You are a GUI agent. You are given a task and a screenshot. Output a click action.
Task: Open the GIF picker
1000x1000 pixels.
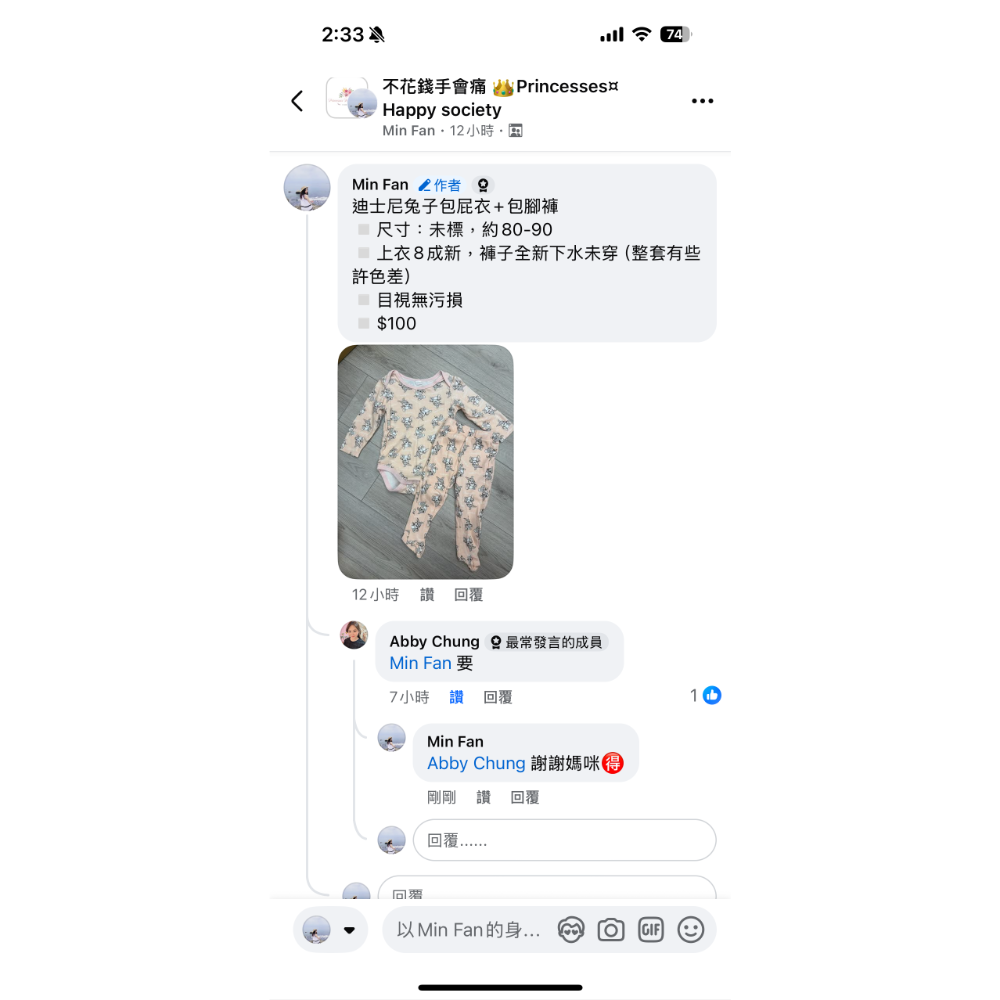click(x=651, y=930)
